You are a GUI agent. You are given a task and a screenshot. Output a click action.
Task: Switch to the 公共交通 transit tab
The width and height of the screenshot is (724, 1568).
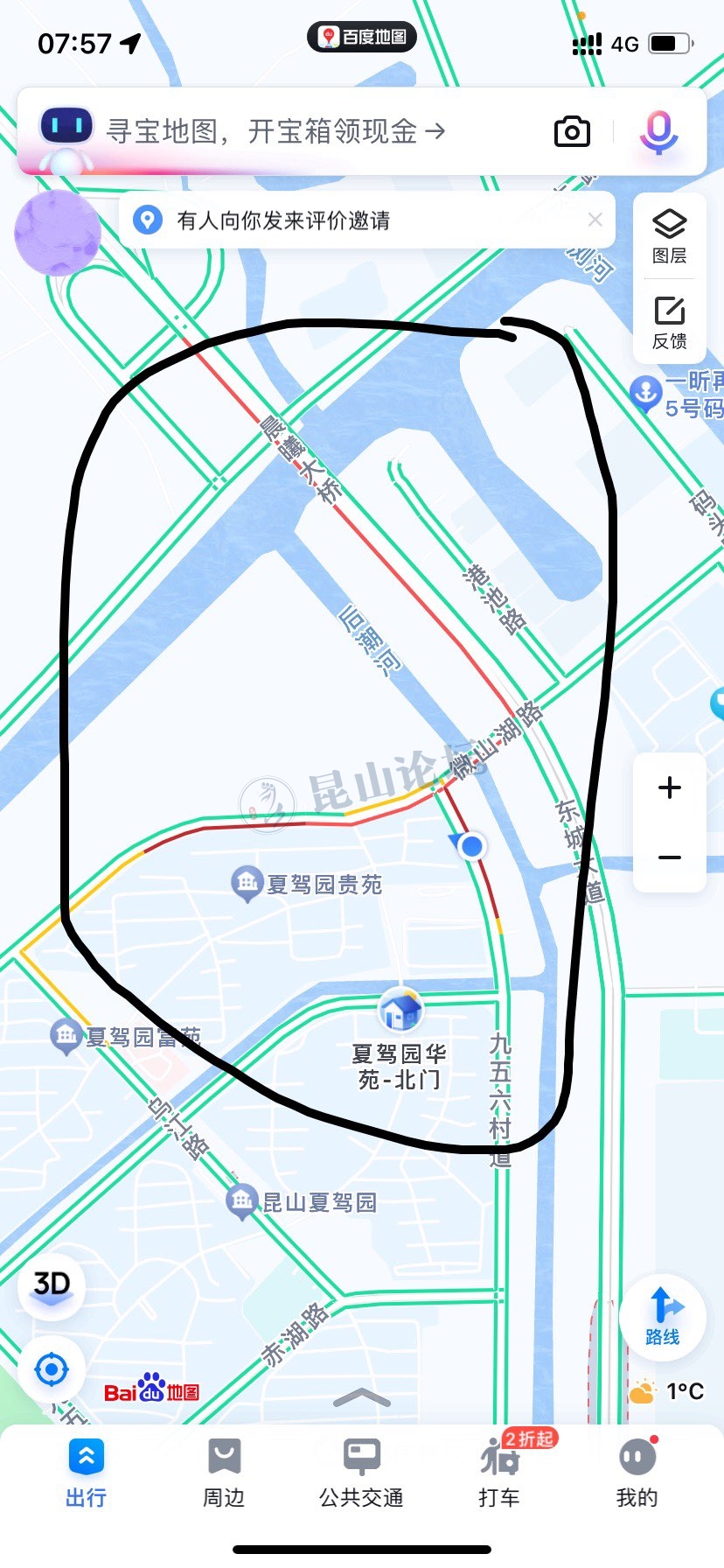click(x=361, y=1473)
